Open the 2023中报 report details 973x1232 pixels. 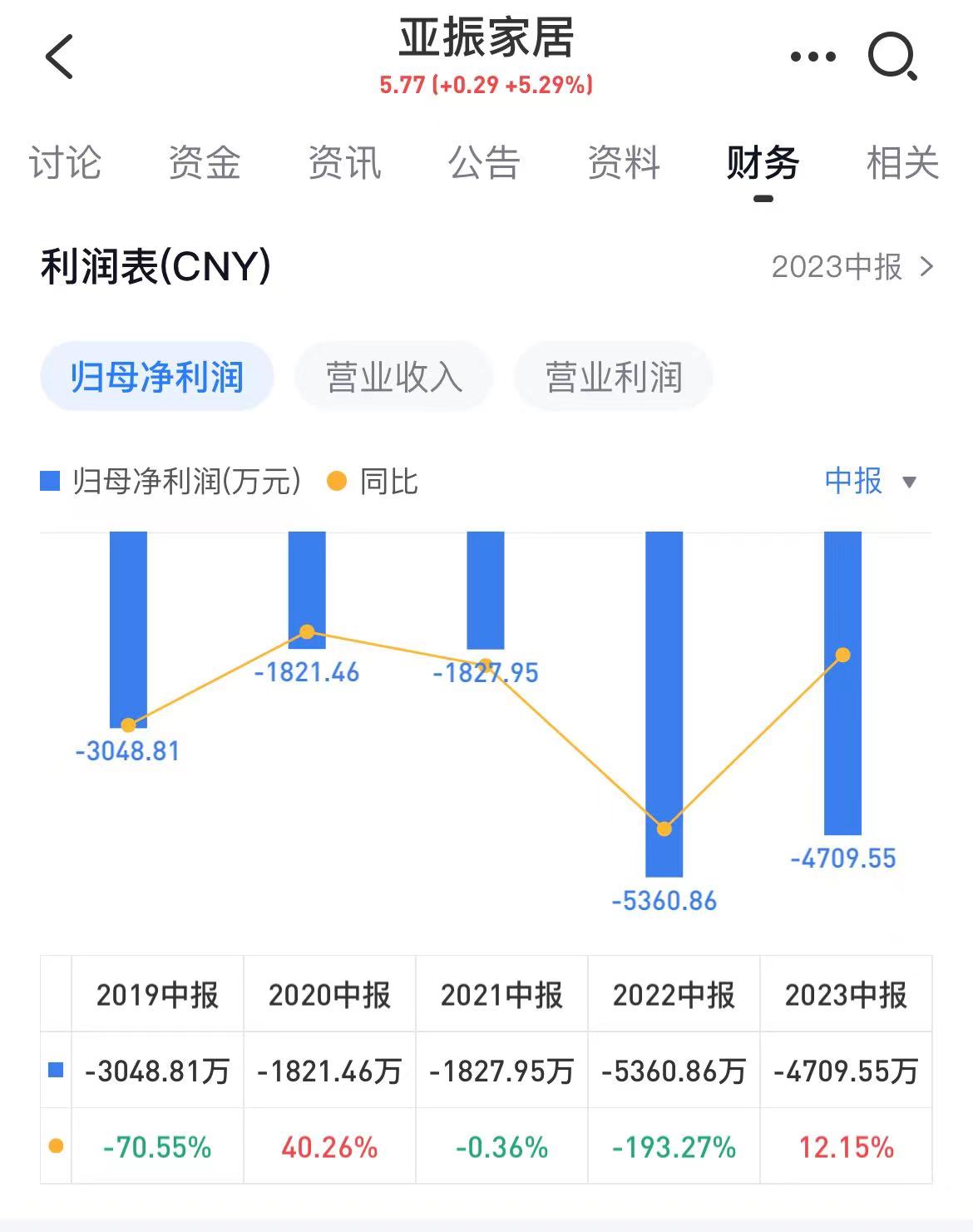coord(852,267)
